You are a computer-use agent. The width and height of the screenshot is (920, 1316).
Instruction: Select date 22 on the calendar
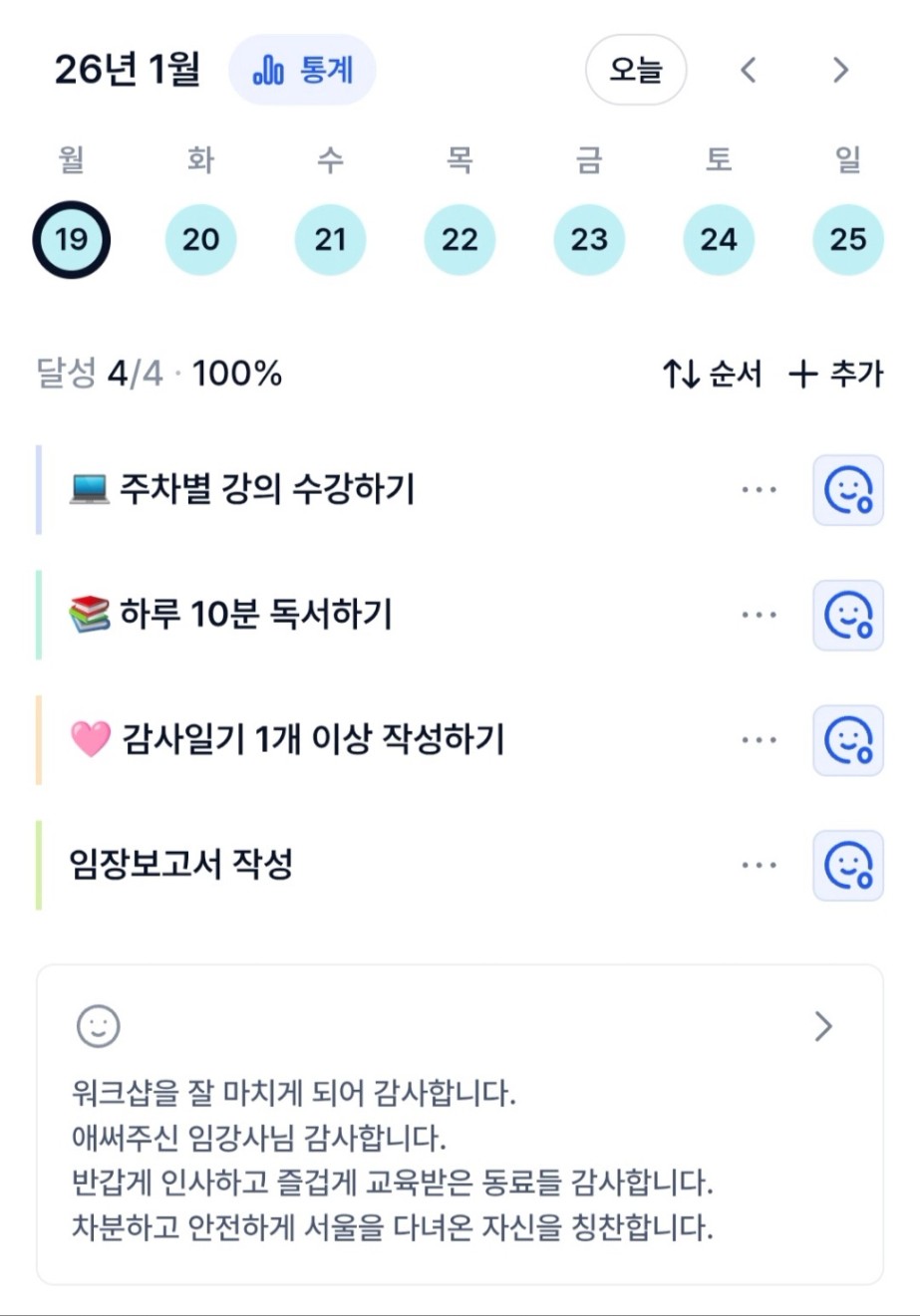(460, 239)
